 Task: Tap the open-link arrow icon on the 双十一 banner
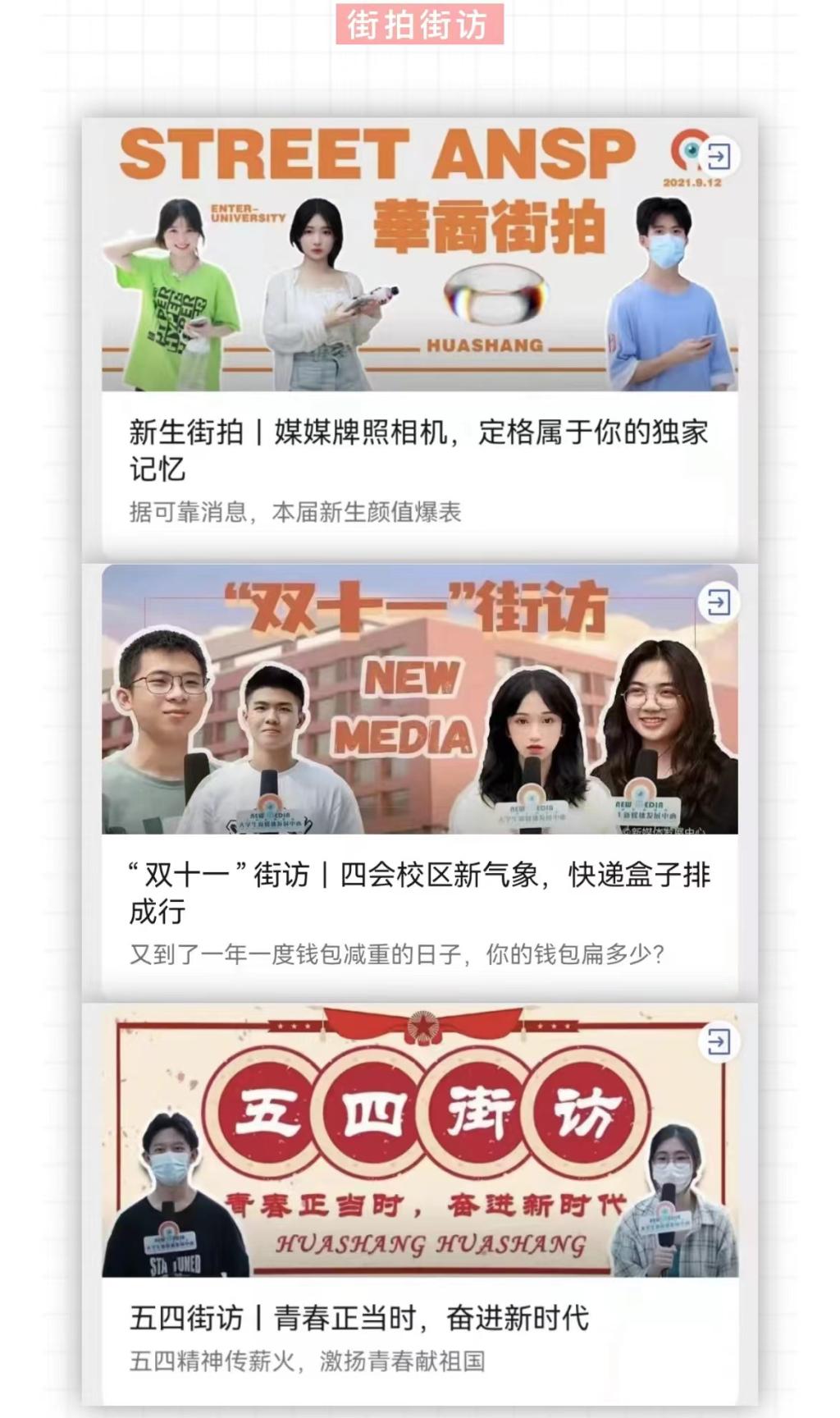pos(718,603)
